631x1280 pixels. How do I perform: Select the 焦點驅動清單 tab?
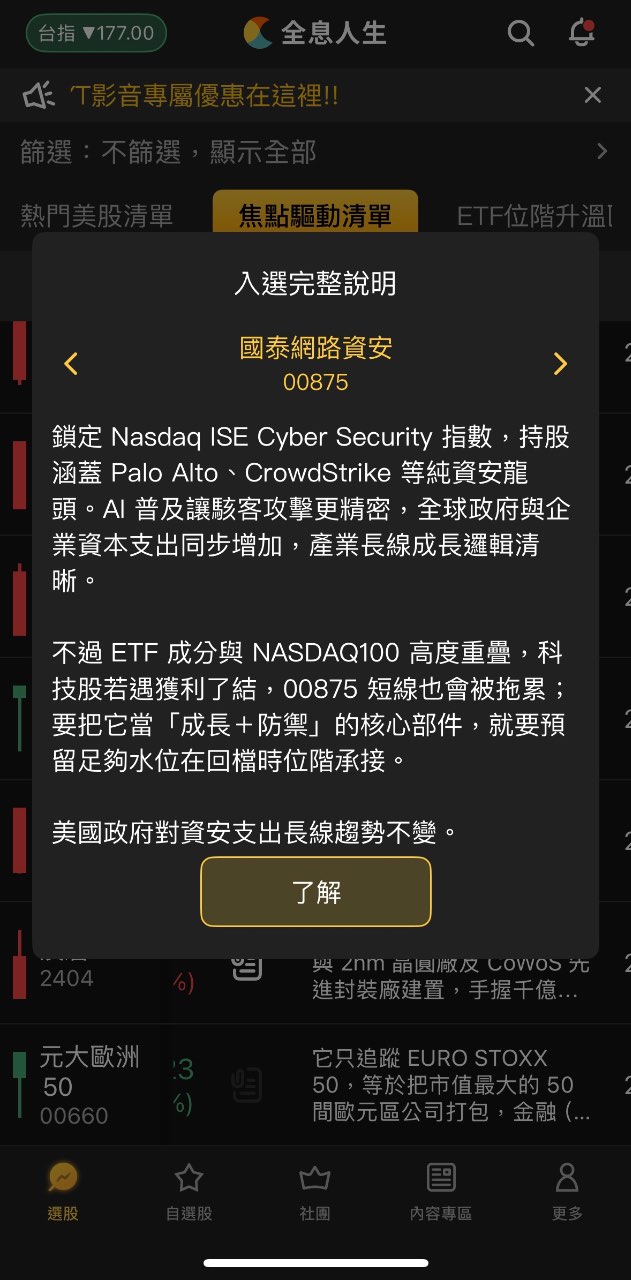tap(315, 215)
